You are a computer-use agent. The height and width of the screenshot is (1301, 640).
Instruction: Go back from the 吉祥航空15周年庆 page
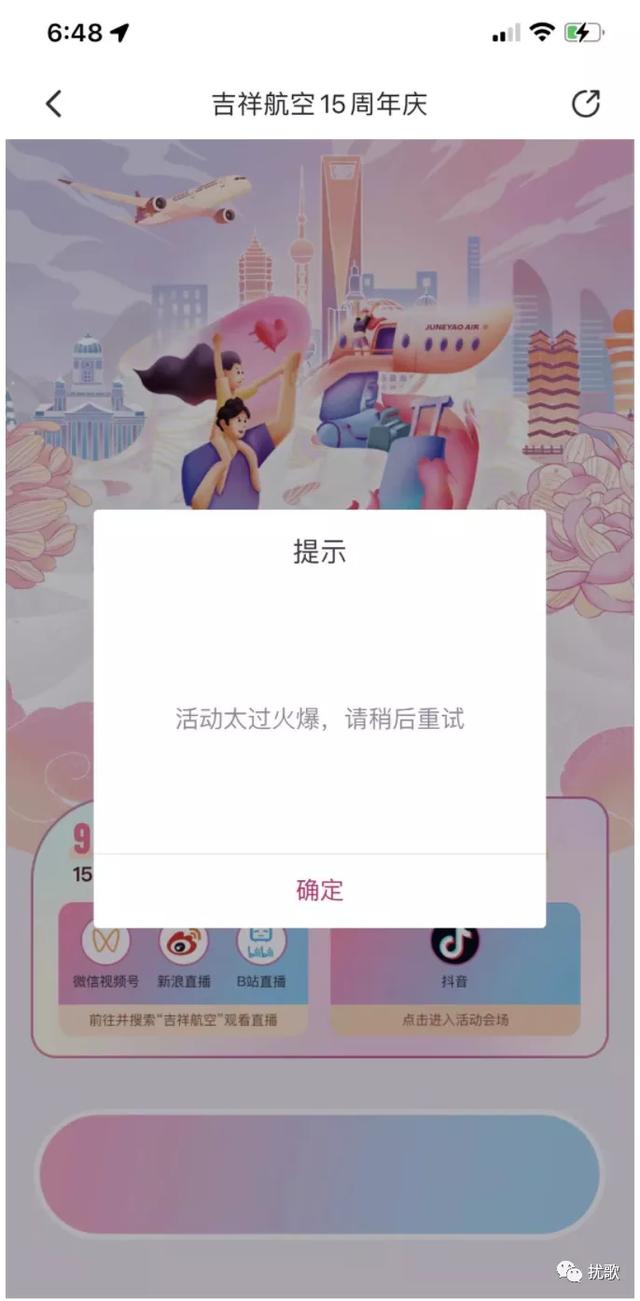point(54,104)
